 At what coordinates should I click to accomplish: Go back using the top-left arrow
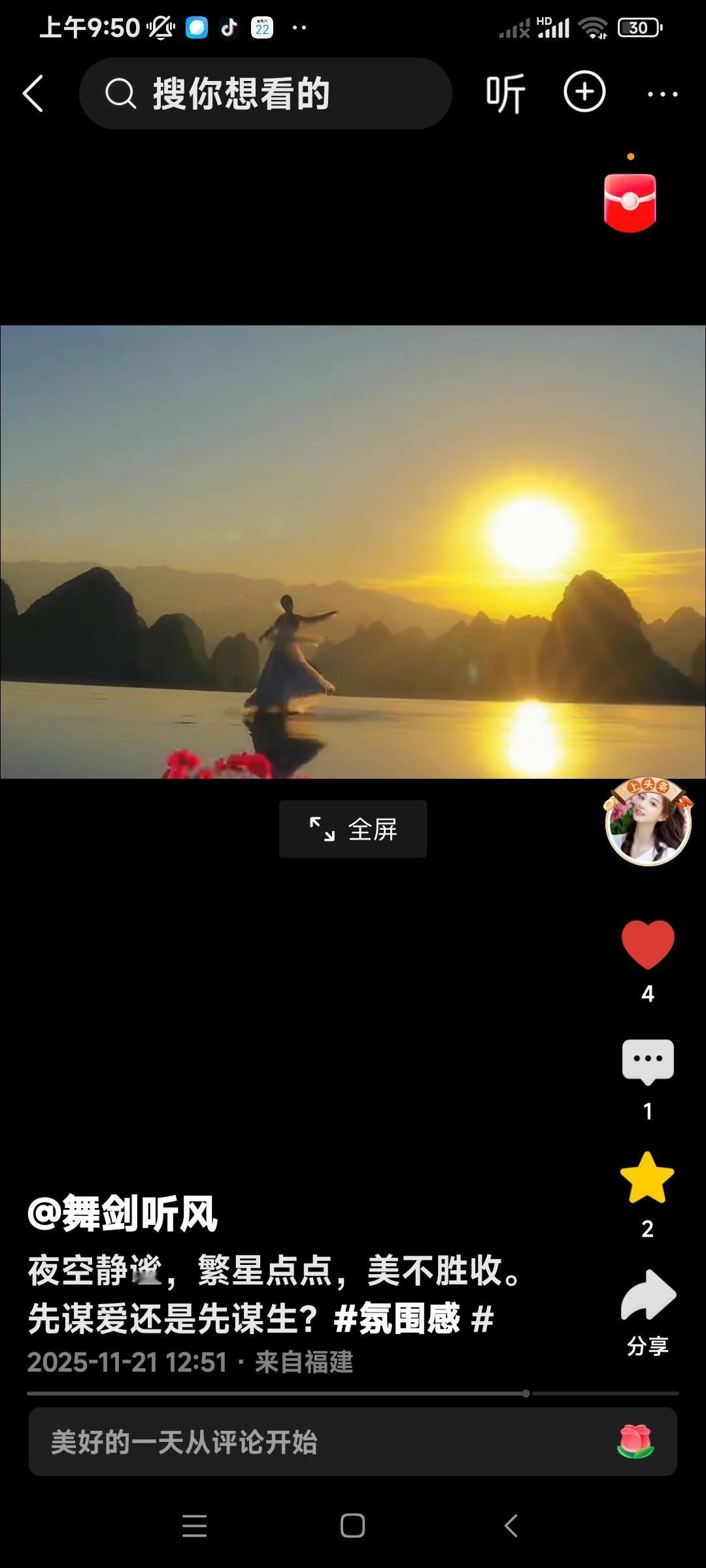click(35, 93)
